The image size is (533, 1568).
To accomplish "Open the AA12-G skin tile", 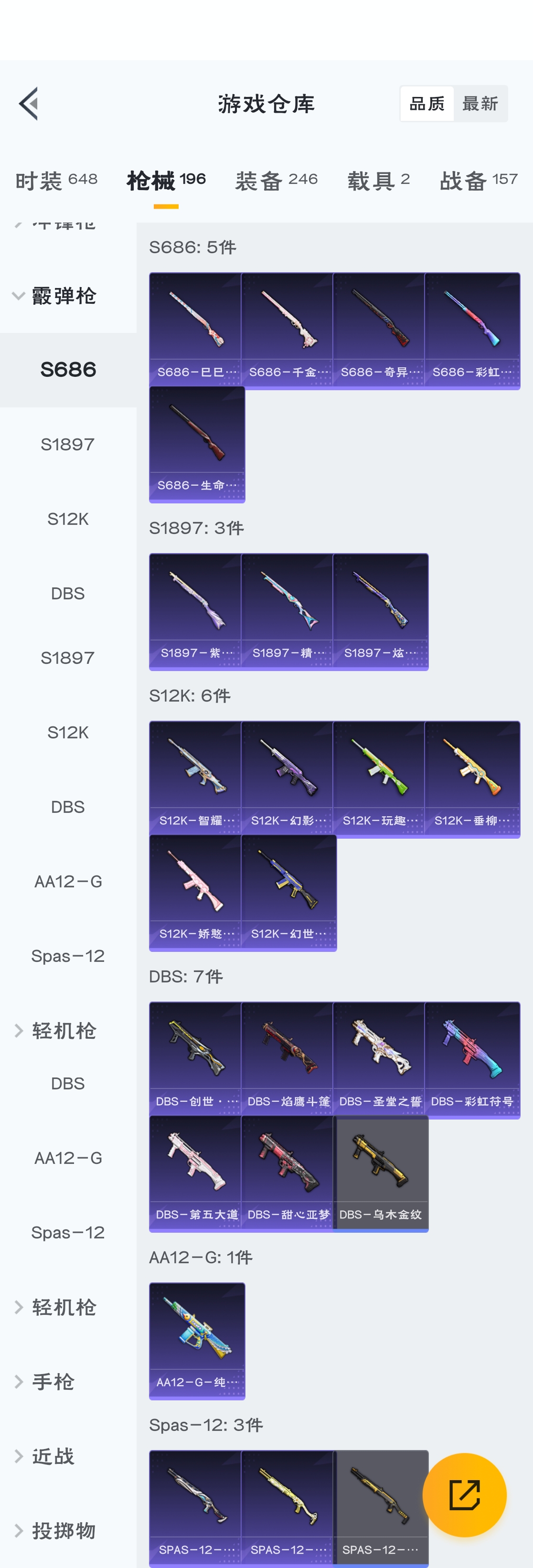I will click(196, 1340).
